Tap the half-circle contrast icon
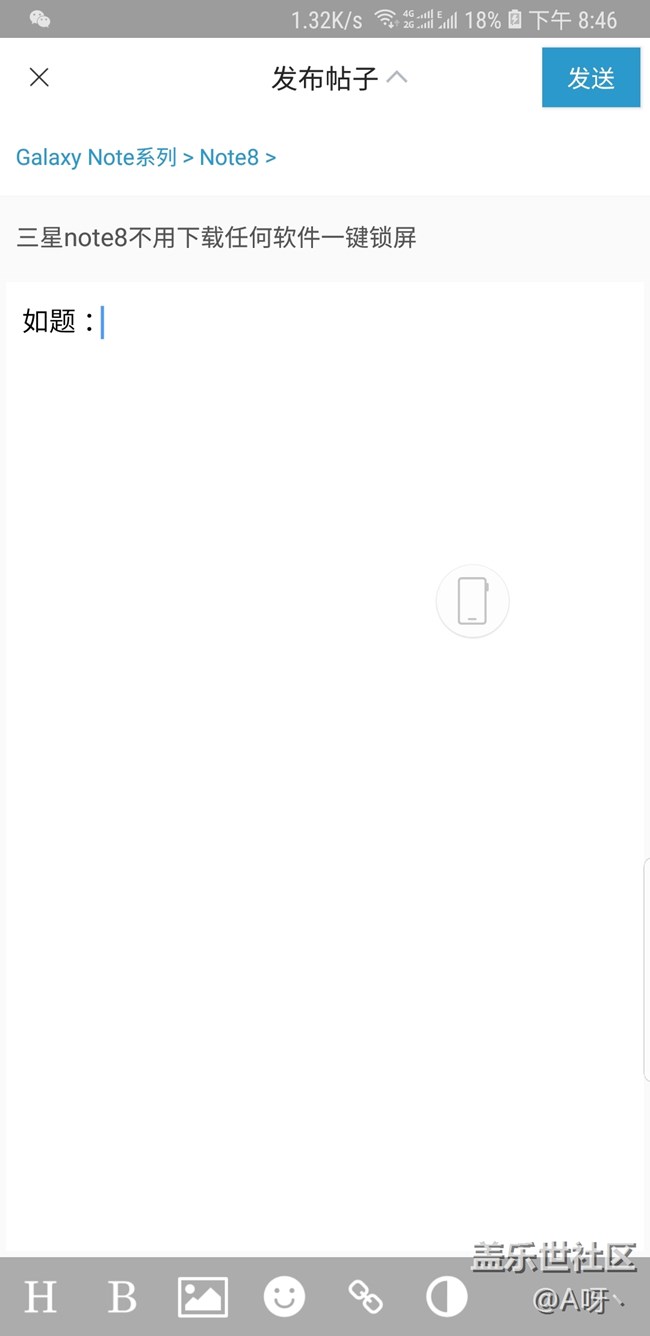 coord(446,1297)
